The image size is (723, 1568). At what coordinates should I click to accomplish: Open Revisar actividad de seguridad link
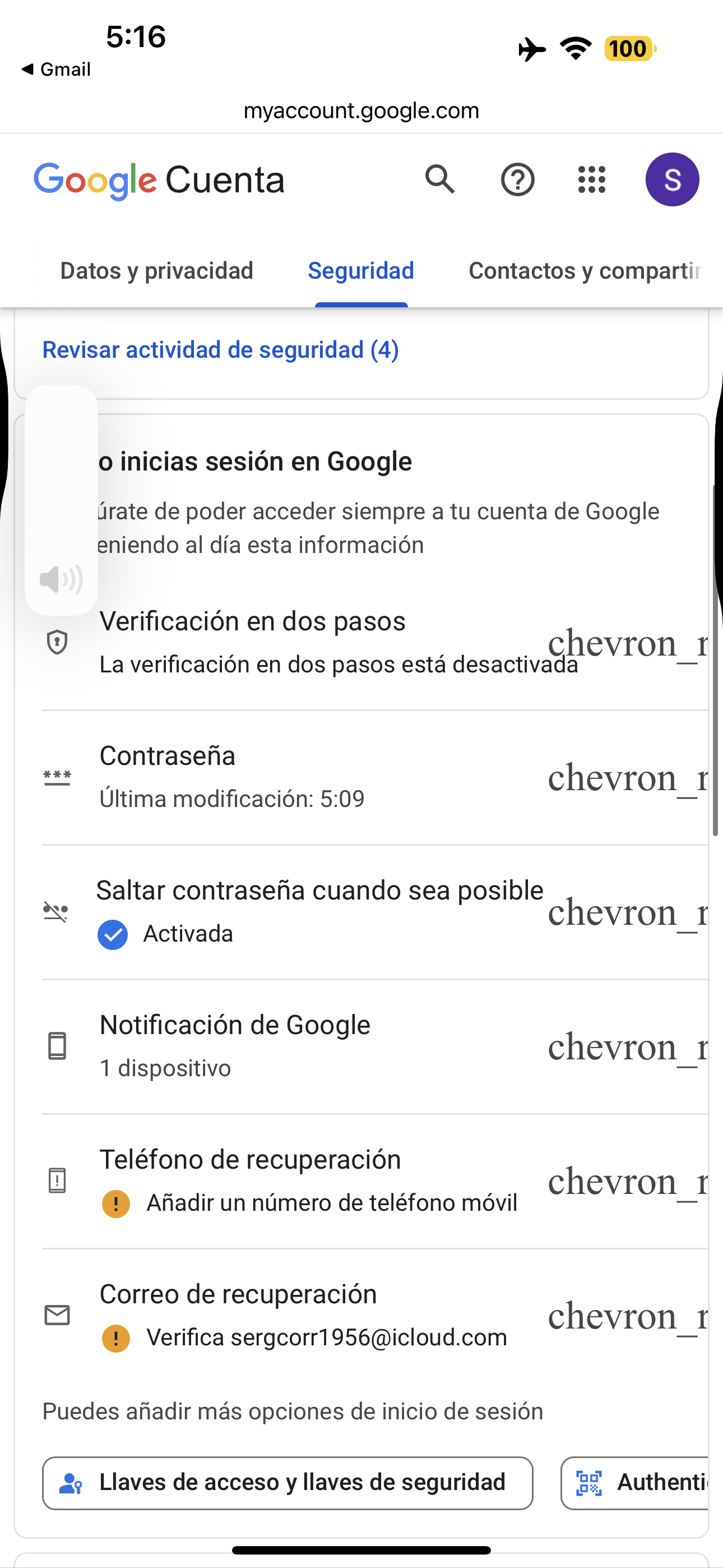point(220,350)
